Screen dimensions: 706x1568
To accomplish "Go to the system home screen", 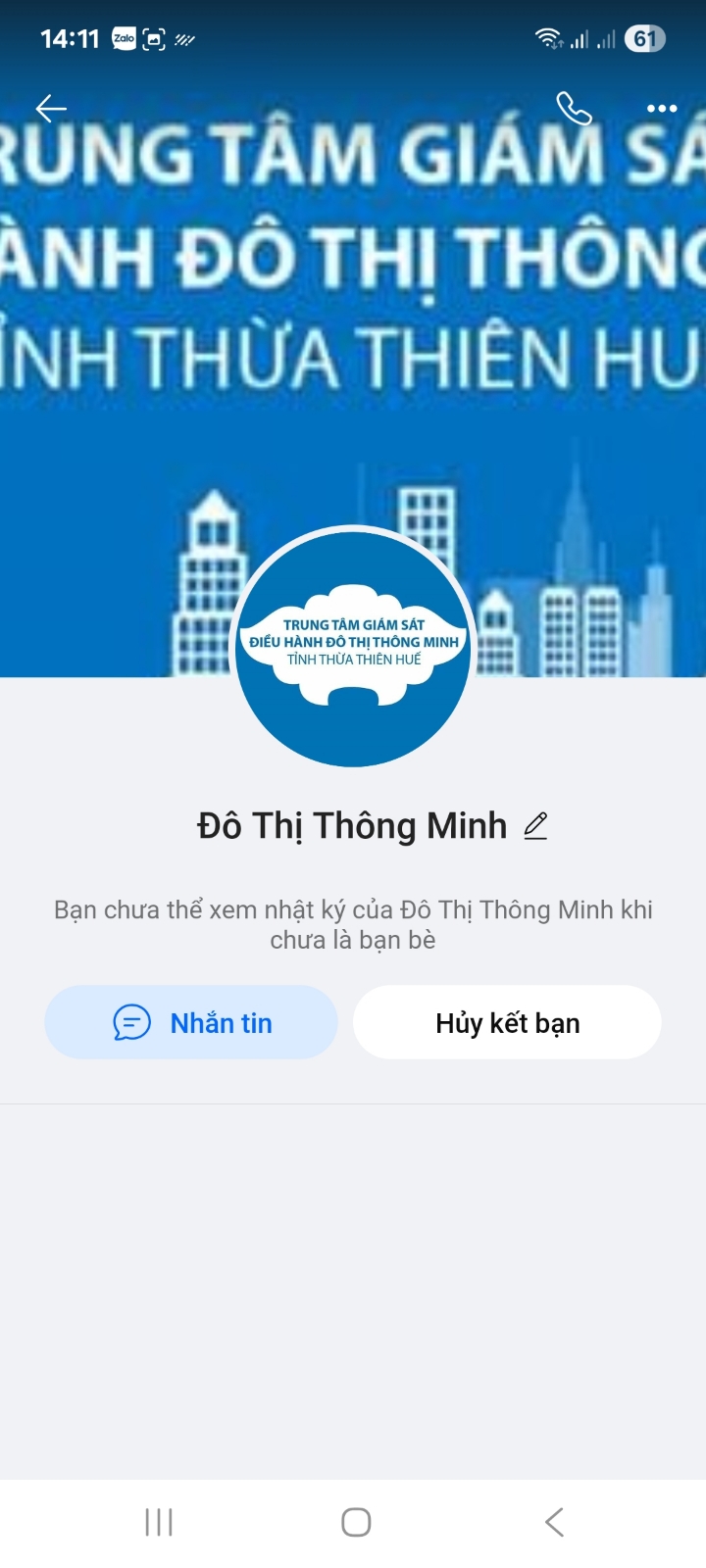I will 355,1522.
